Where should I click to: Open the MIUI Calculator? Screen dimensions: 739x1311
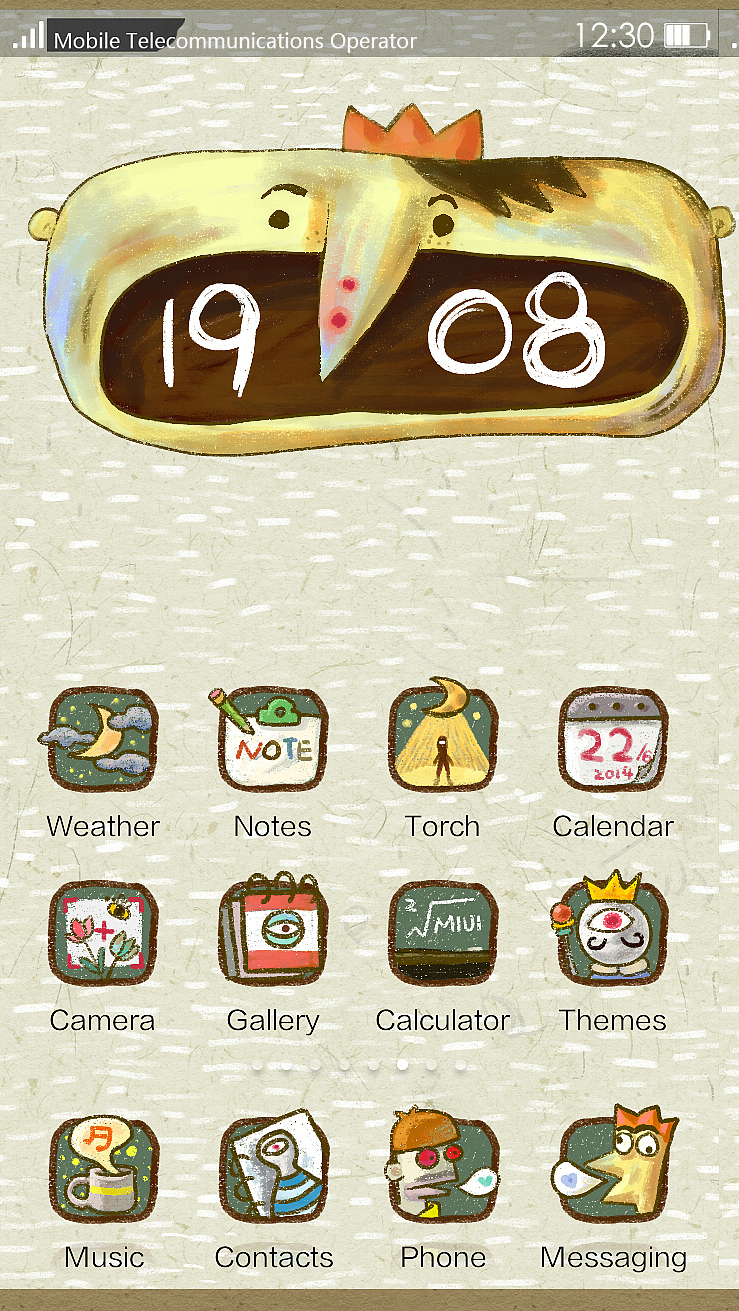[443, 933]
